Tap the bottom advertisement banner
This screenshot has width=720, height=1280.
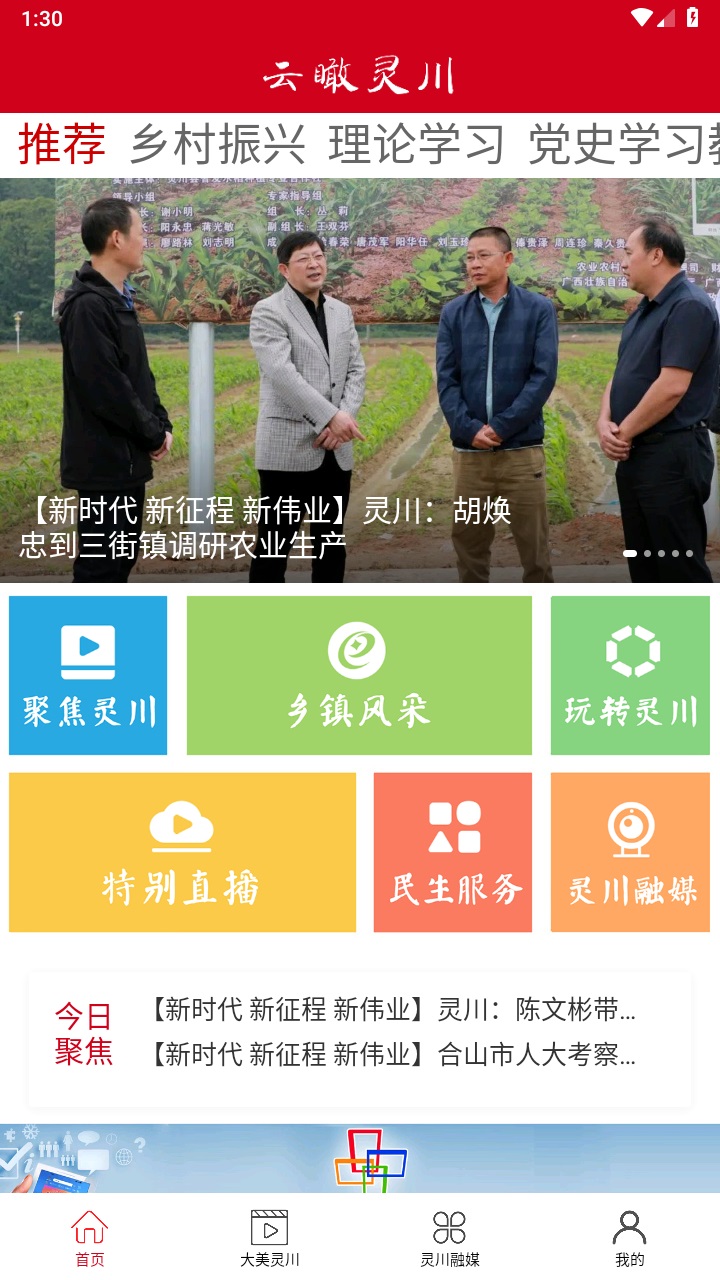(360, 1151)
